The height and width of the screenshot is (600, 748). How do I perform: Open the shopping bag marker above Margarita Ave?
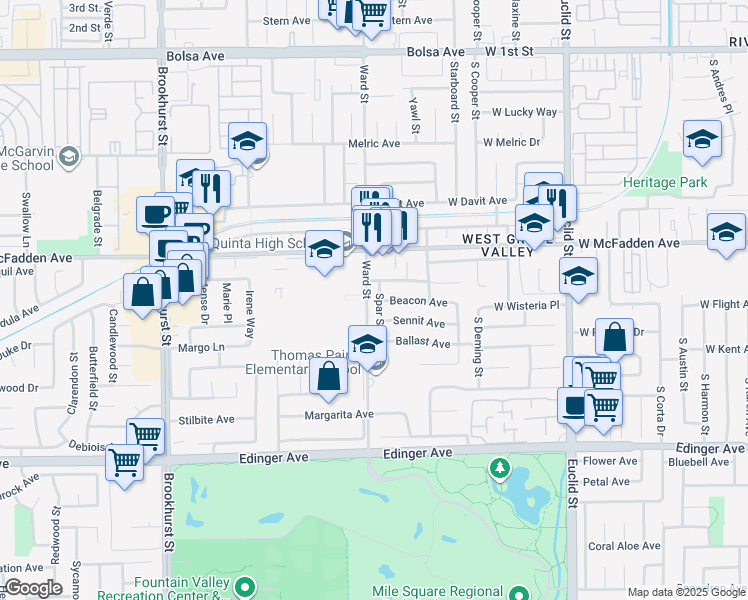click(329, 377)
